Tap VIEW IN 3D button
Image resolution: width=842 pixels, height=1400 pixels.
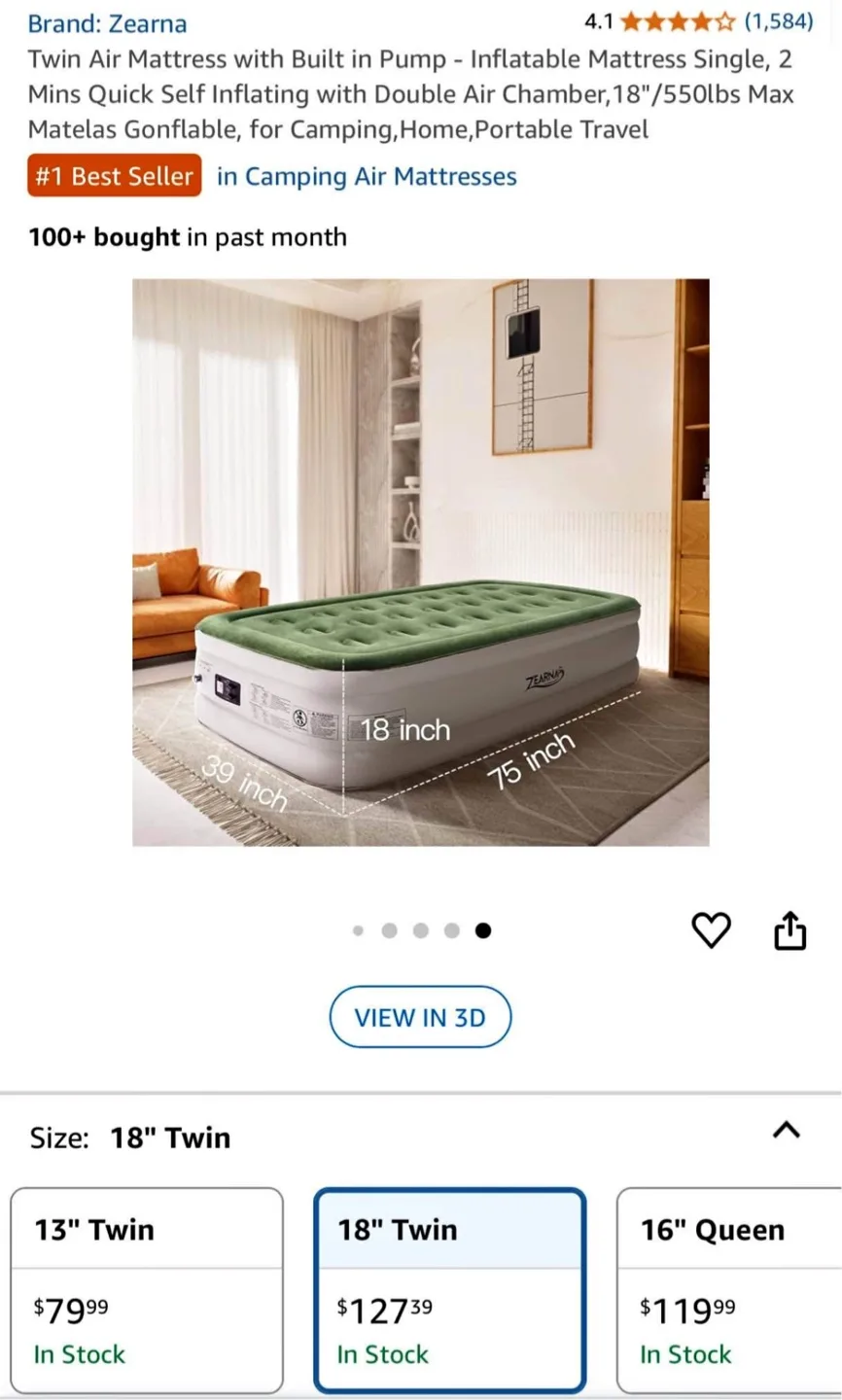420,1017
